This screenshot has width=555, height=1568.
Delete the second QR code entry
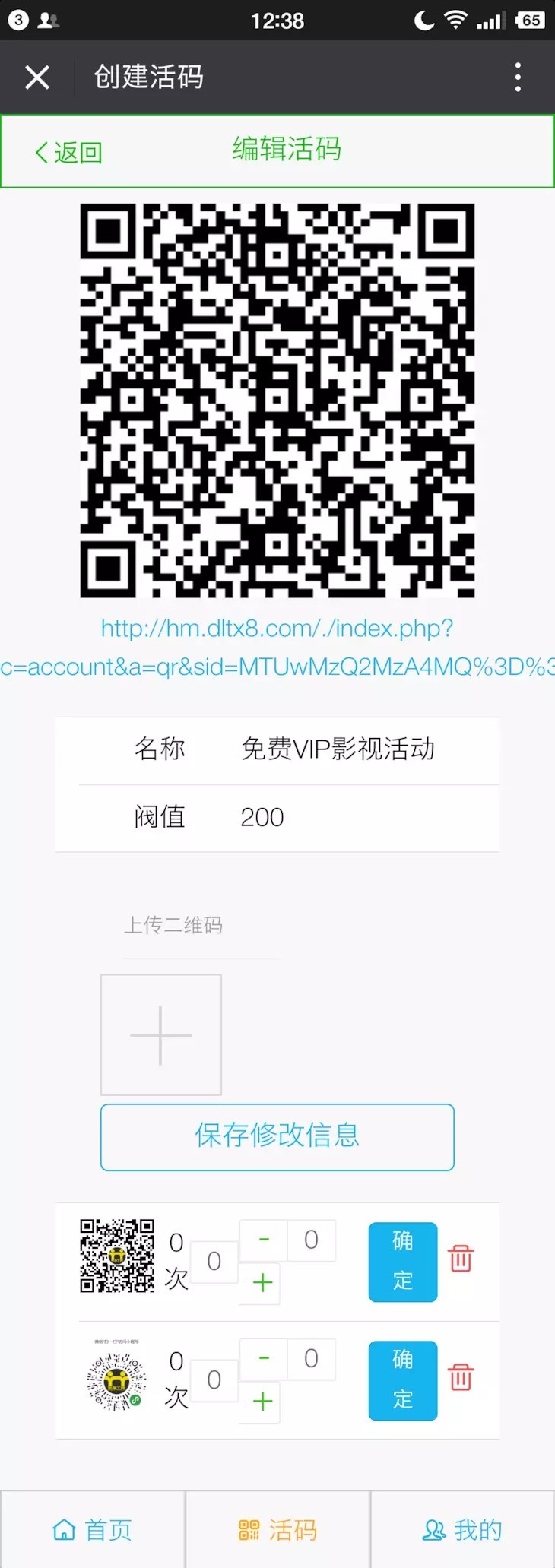pyautogui.click(x=461, y=1376)
